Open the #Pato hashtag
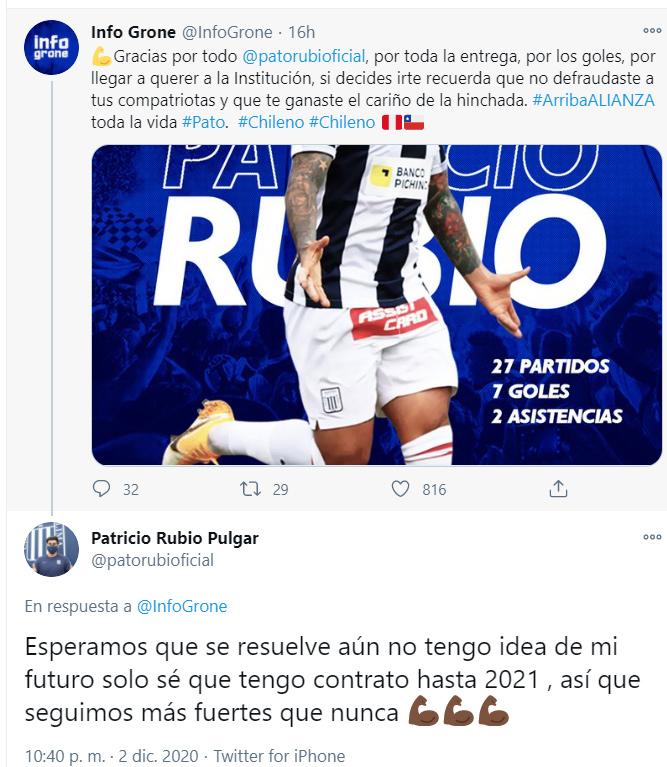Viewport: 667px width, 767px height. [204, 122]
